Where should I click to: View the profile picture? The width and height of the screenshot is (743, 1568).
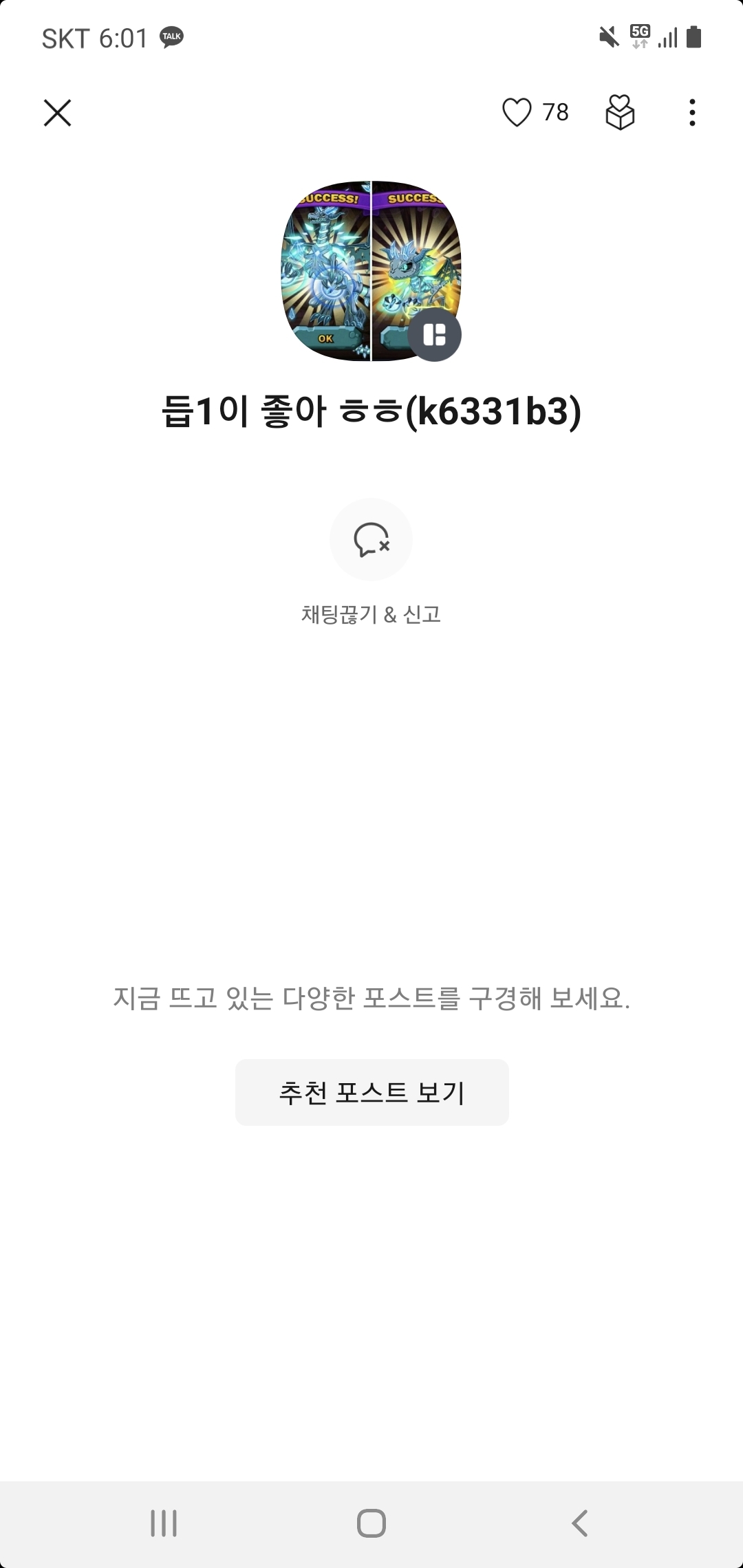[x=371, y=271]
